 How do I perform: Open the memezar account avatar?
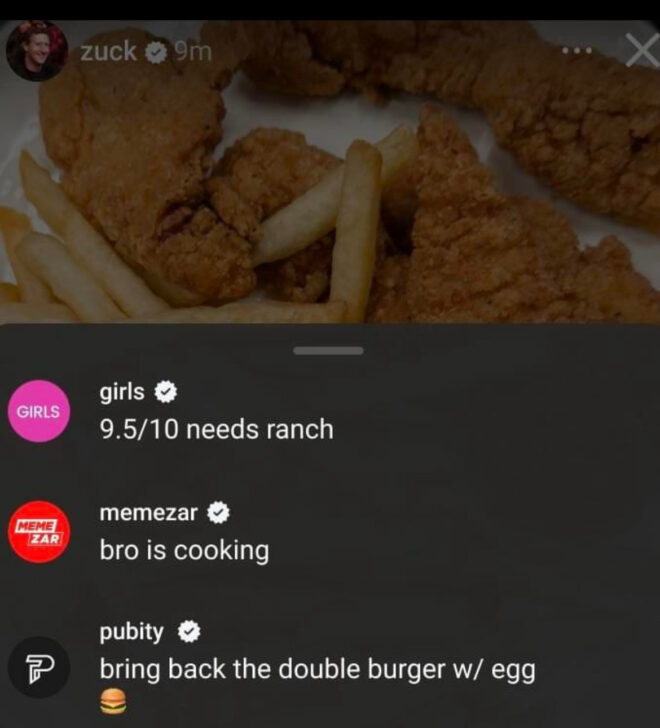38,532
